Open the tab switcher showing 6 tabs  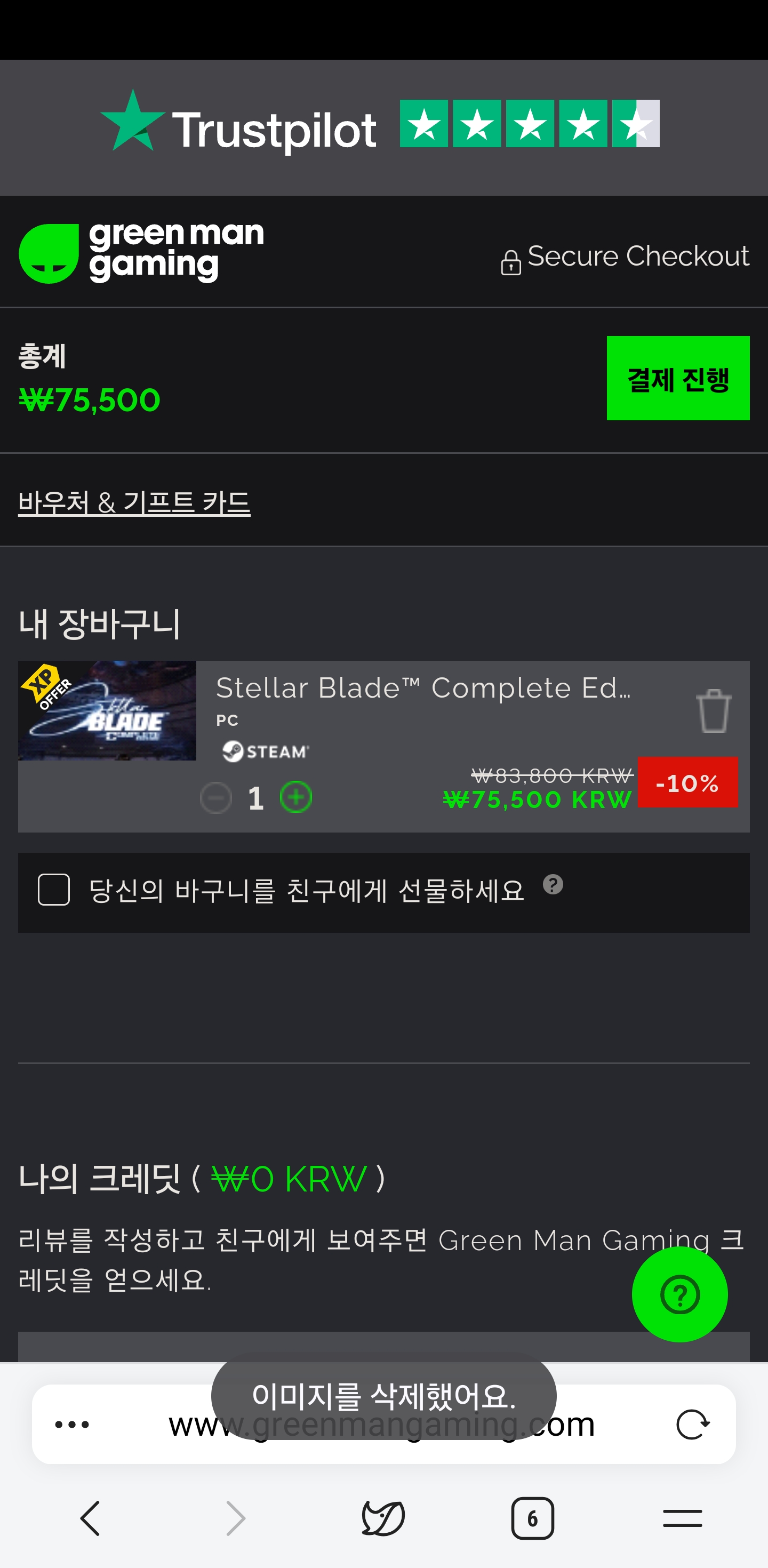point(532,1518)
